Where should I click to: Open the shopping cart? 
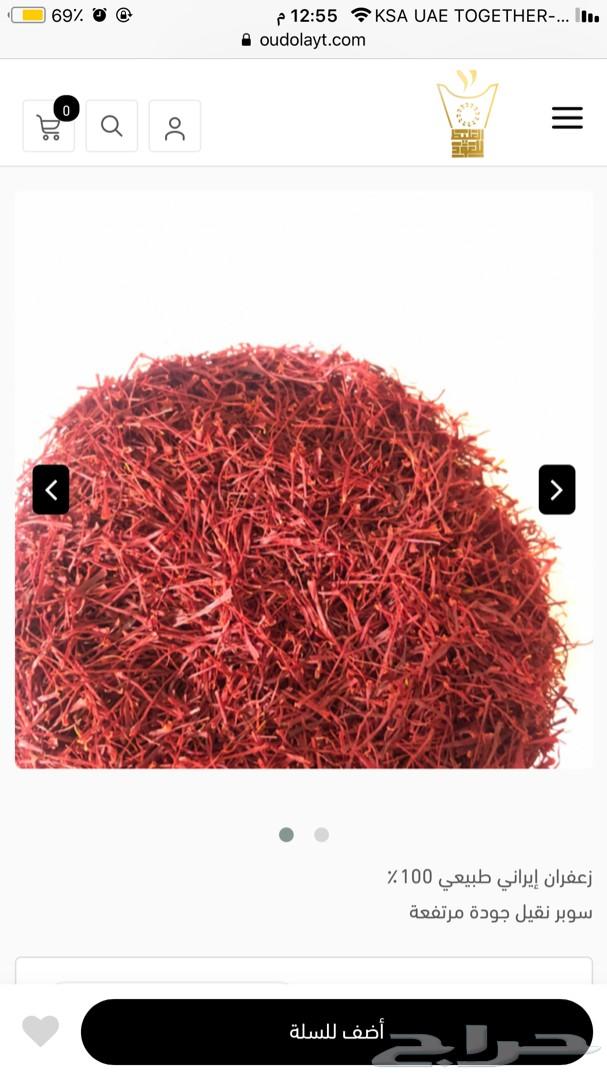pos(48,126)
